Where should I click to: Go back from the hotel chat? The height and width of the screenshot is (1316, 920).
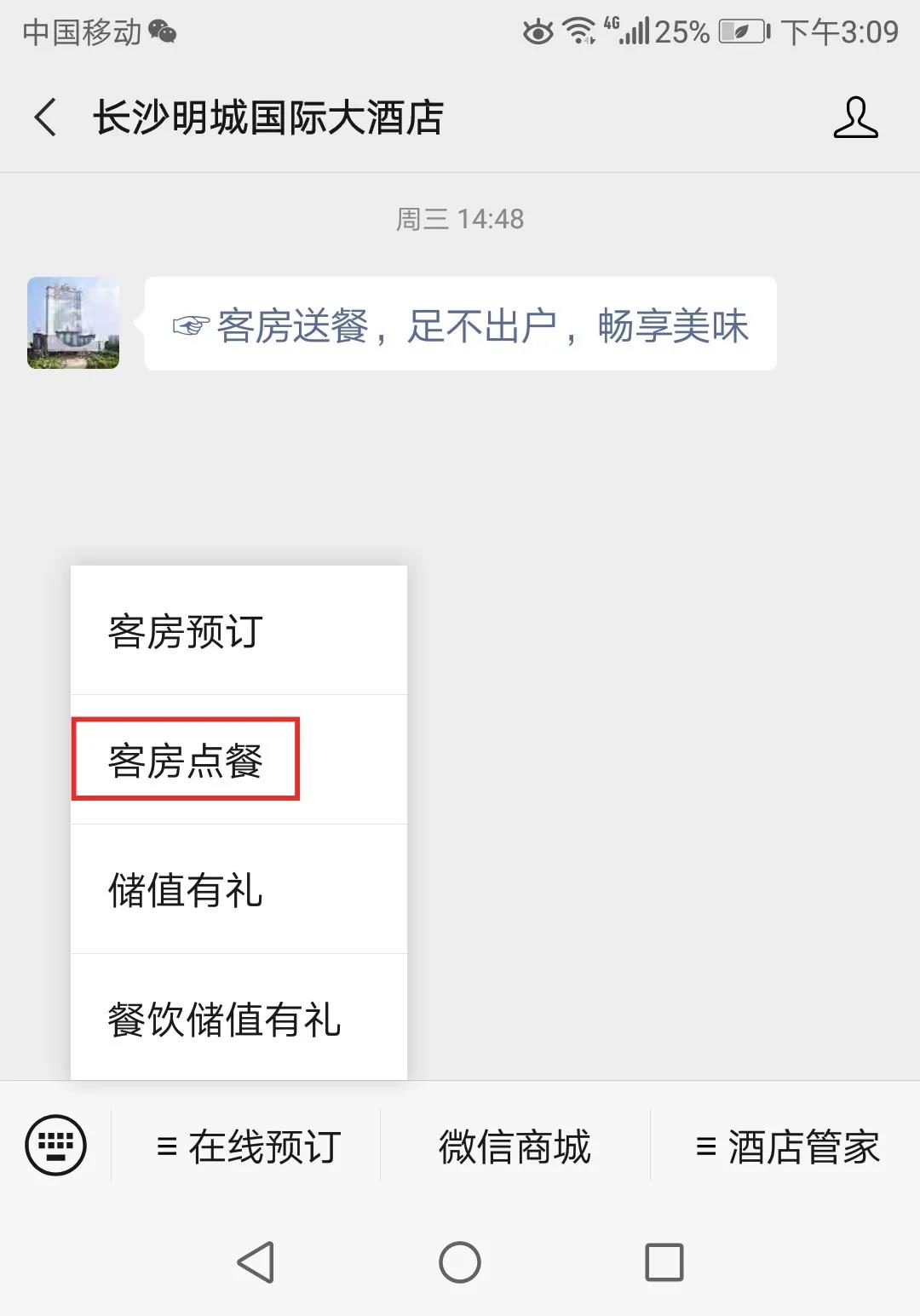[46, 118]
